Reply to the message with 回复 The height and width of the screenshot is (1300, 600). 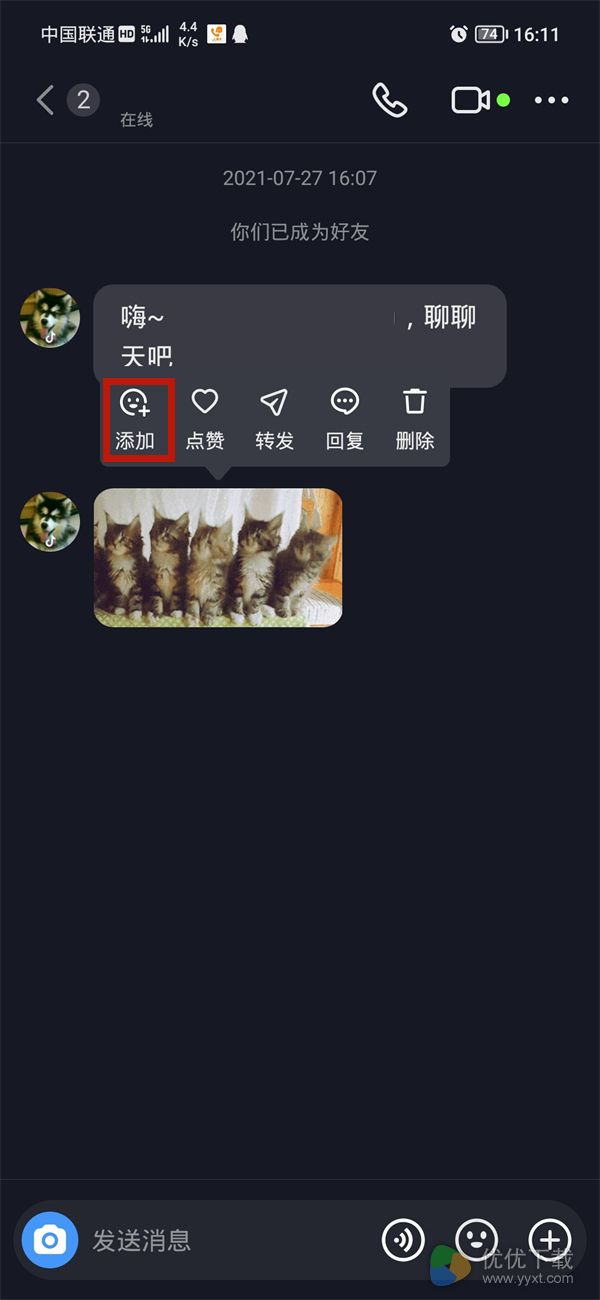(x=345, y=420)
